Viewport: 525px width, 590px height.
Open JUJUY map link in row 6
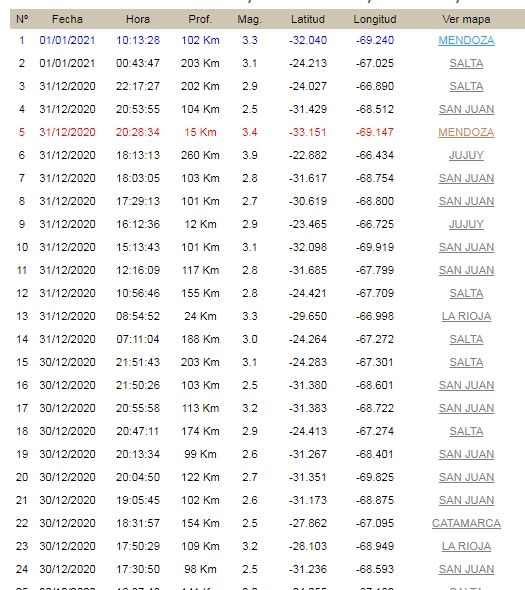[466, 155]
